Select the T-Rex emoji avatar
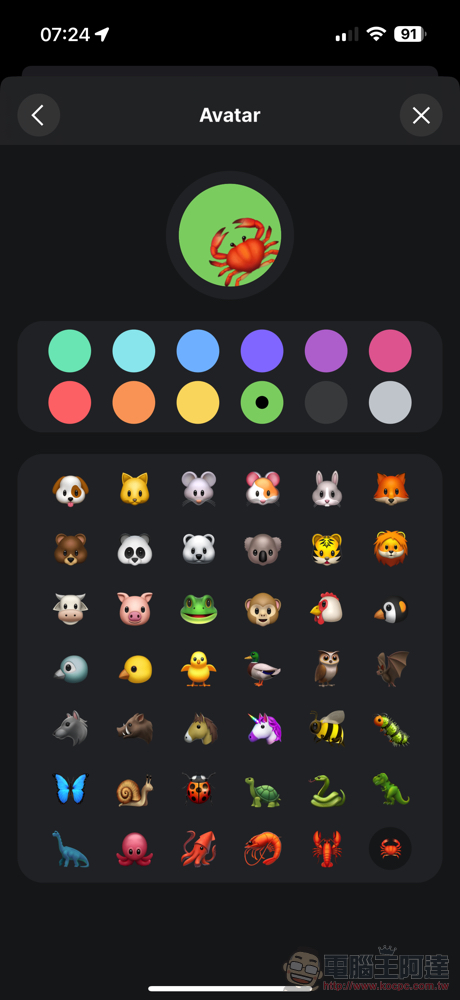The width and height of the screenshot is (460, 1000). [x=390, y=789]
